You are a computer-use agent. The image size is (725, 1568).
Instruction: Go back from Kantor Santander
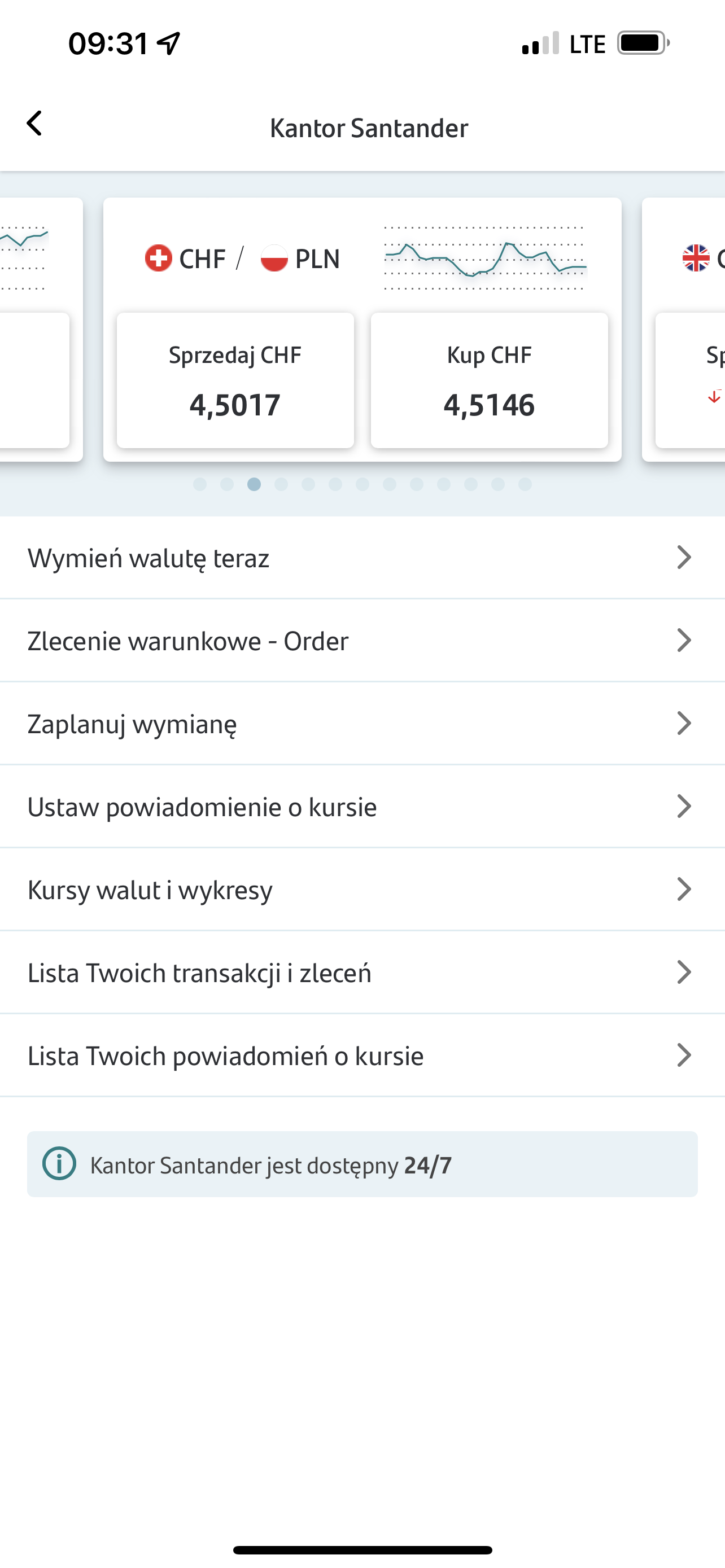[34, 124]
